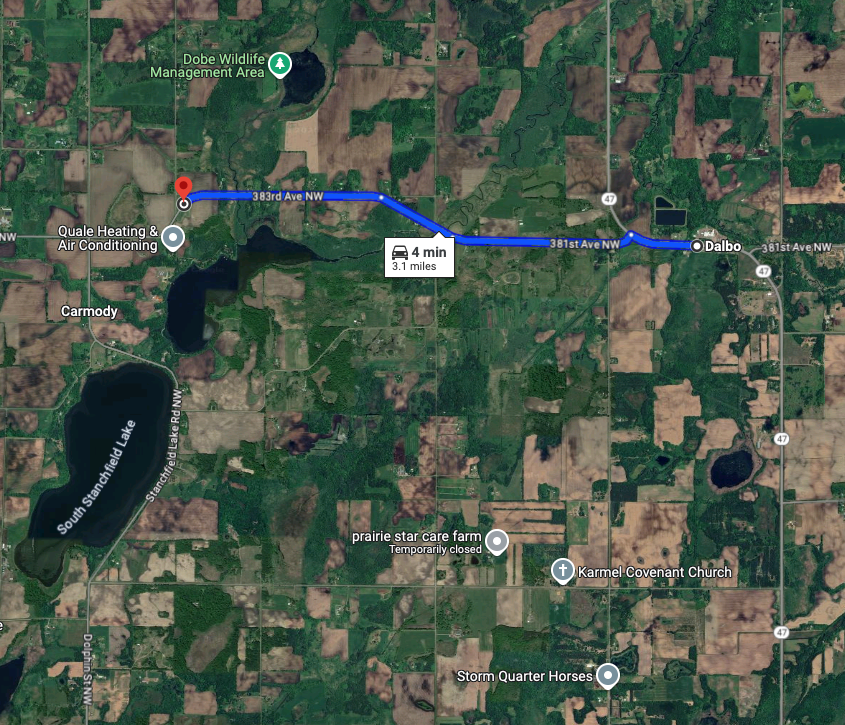Viewport: 845px width, 725px height.
Task: Tap the red destination pin
Action: (183, 188)
